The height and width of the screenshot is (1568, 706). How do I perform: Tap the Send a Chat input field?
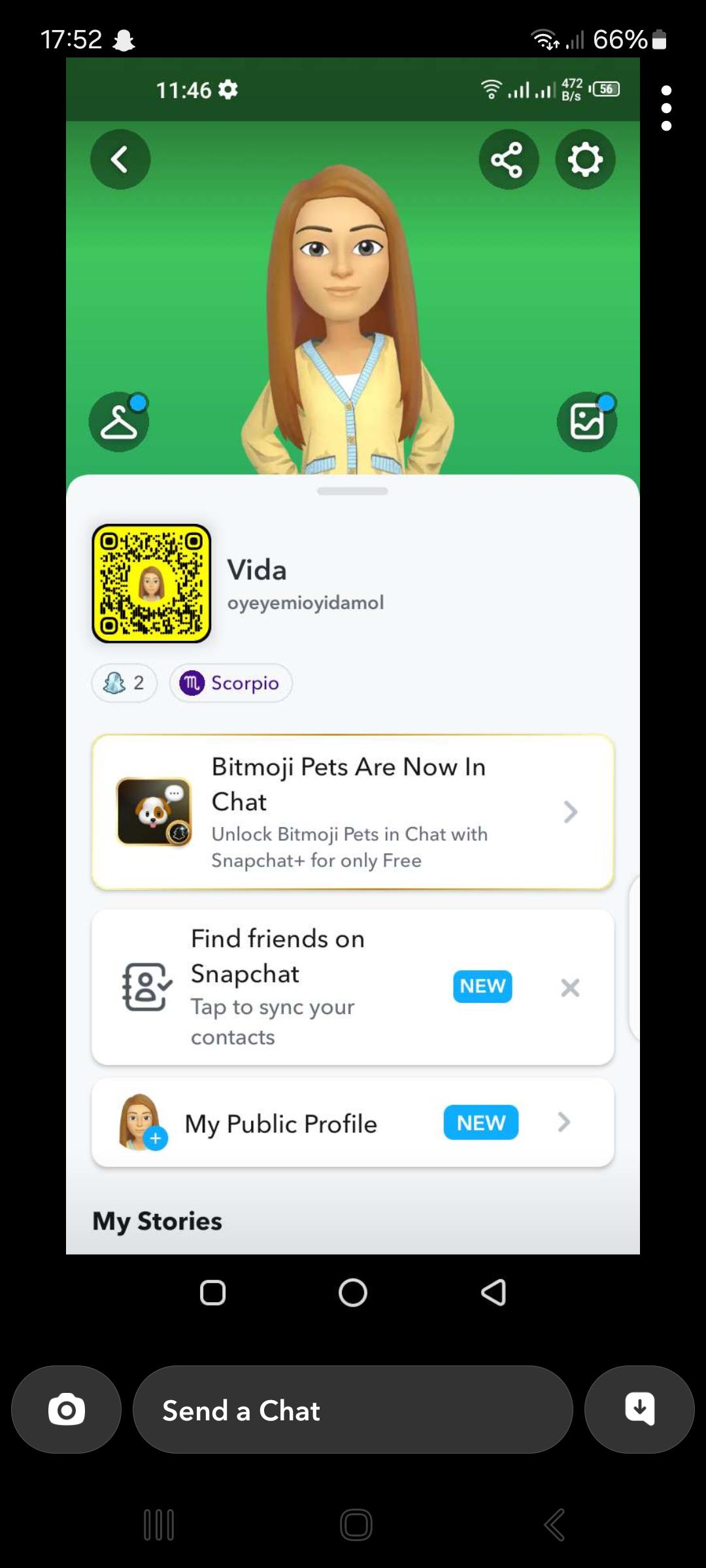[x=353, y=1410]
